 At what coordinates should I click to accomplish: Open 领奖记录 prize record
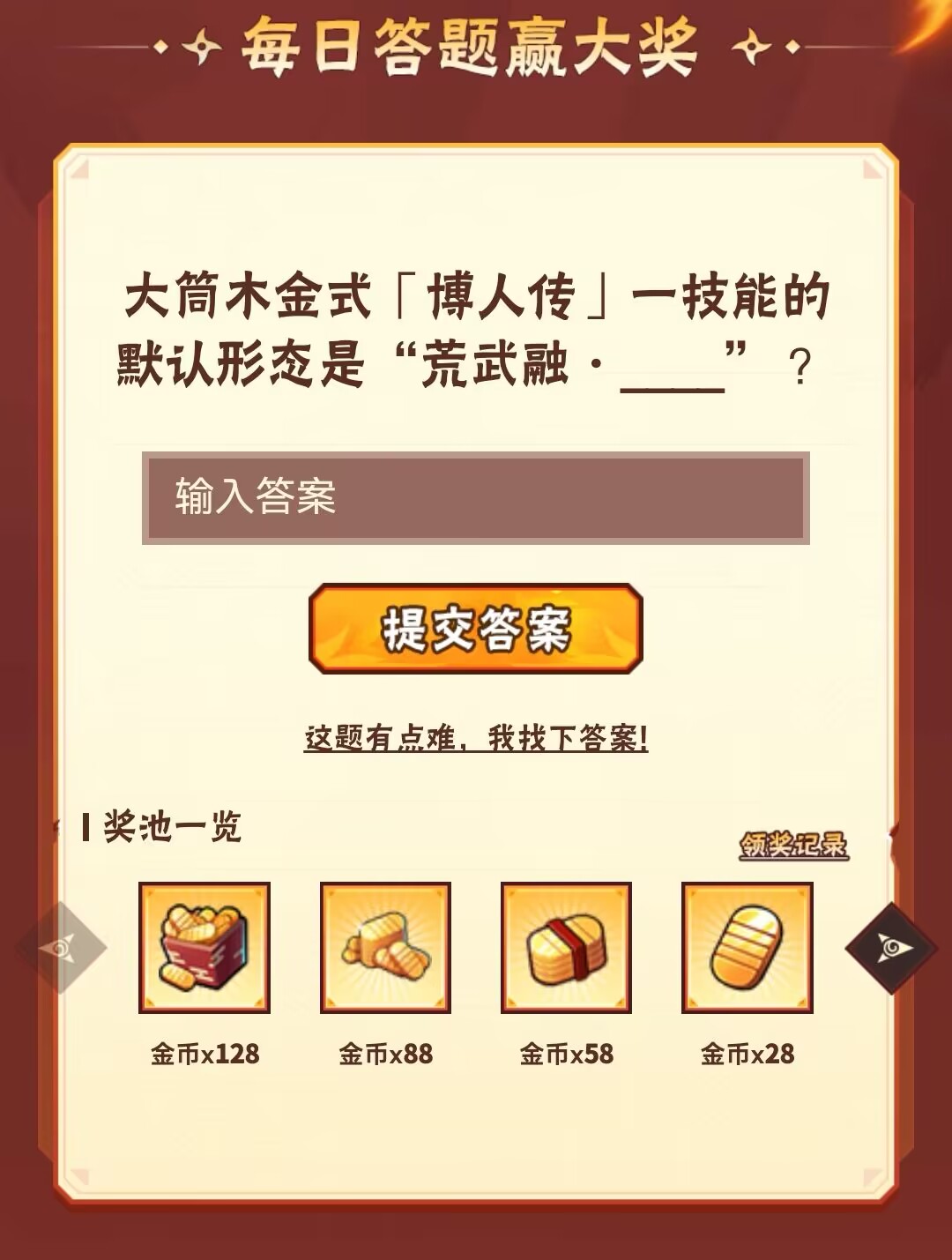click(793, 845)
